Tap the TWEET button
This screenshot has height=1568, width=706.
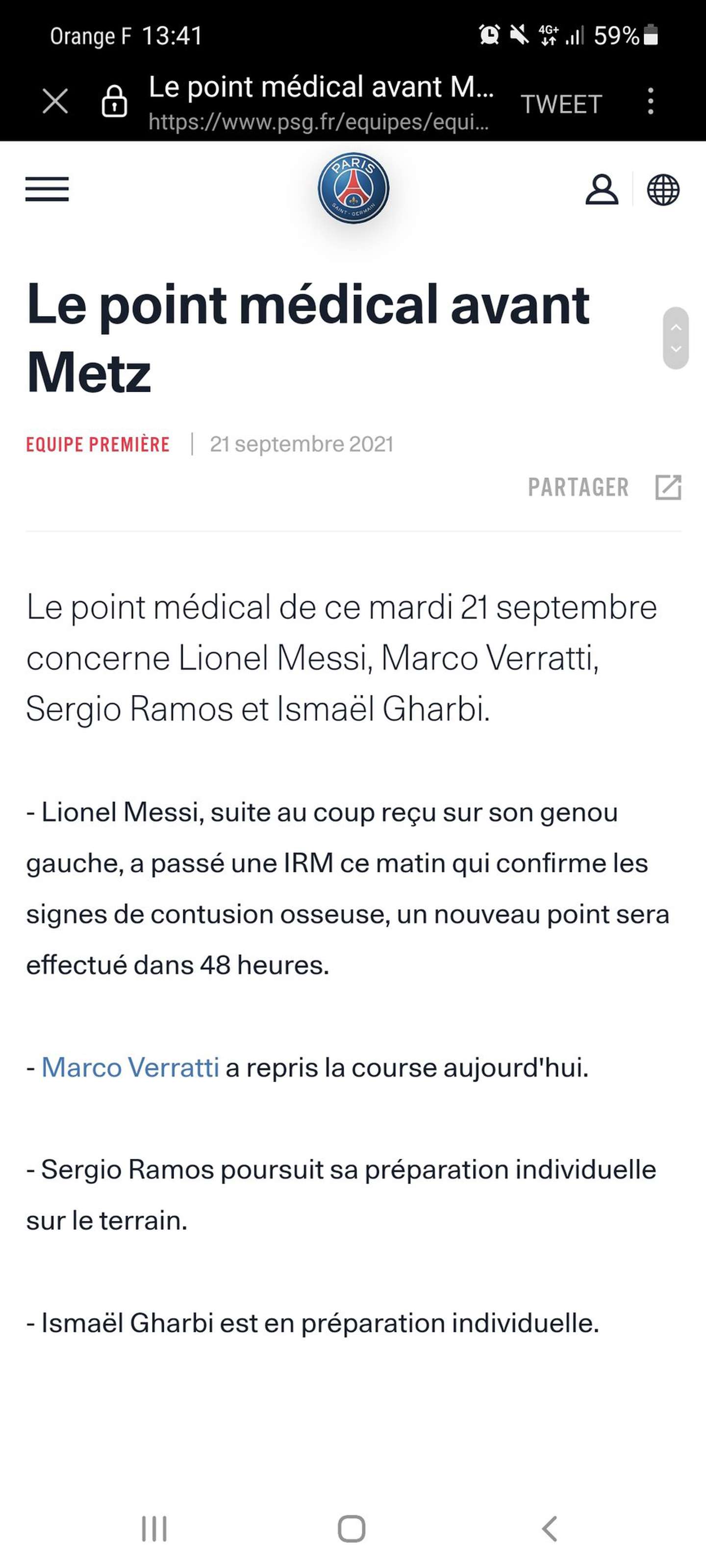tap(561, 104)
